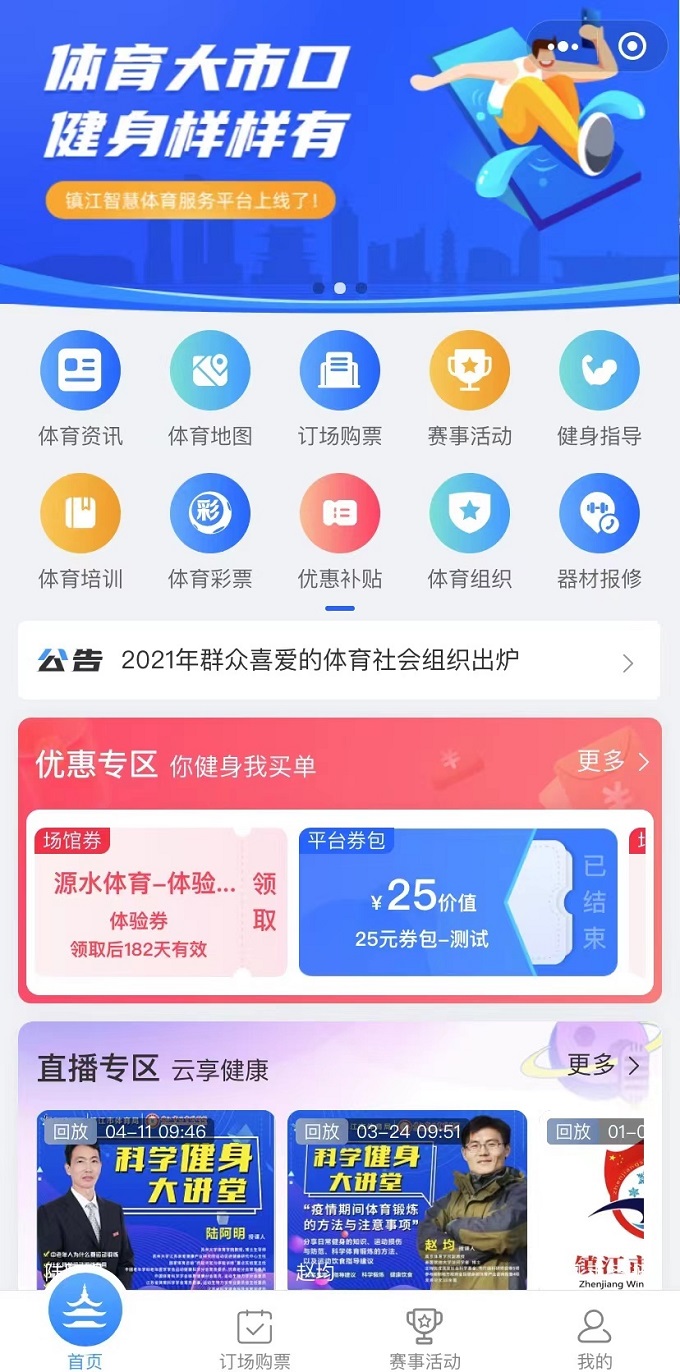Open 体育地图 sports map
The height and width of the screenshot is (1372, 680).
point(210,390)
